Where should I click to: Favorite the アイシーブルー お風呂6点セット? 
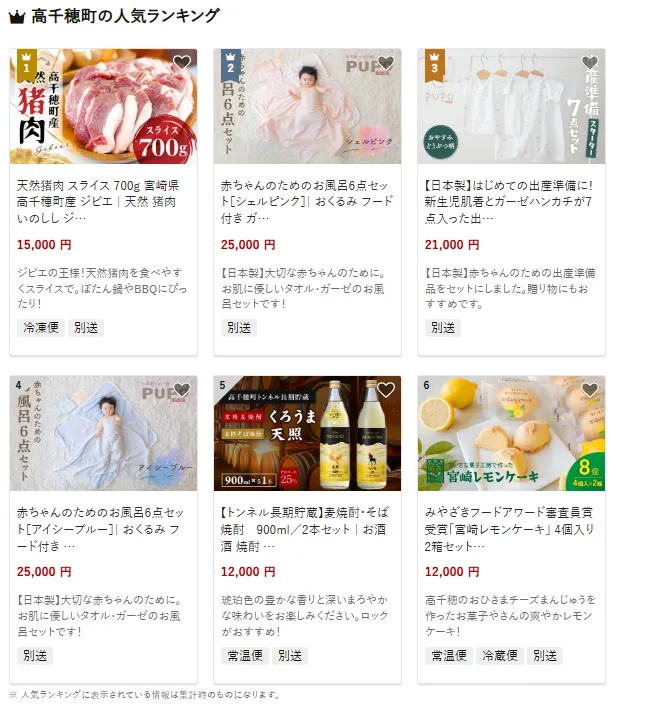tap(181, 390)
